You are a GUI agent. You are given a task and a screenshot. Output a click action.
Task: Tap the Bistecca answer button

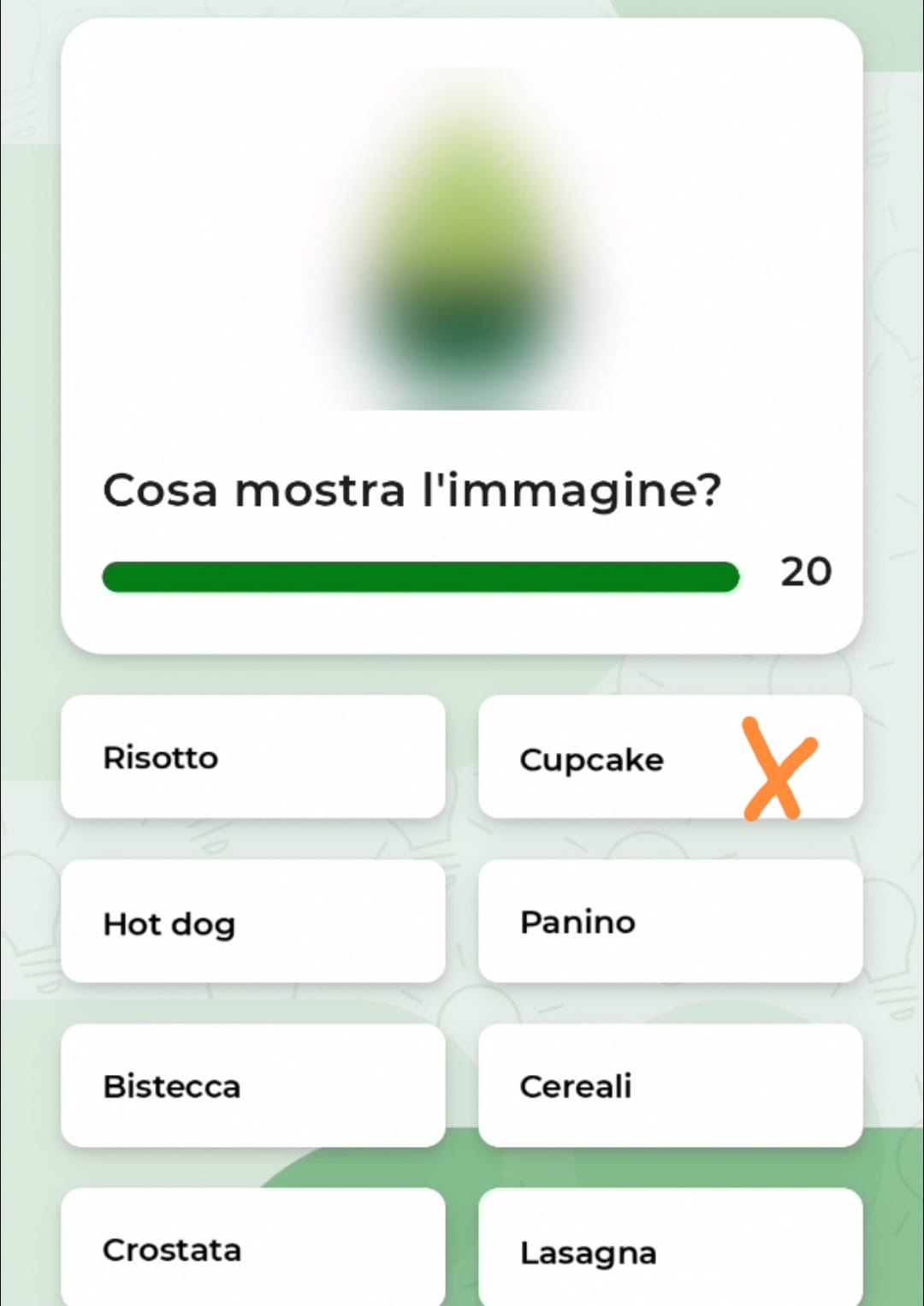253,1085
